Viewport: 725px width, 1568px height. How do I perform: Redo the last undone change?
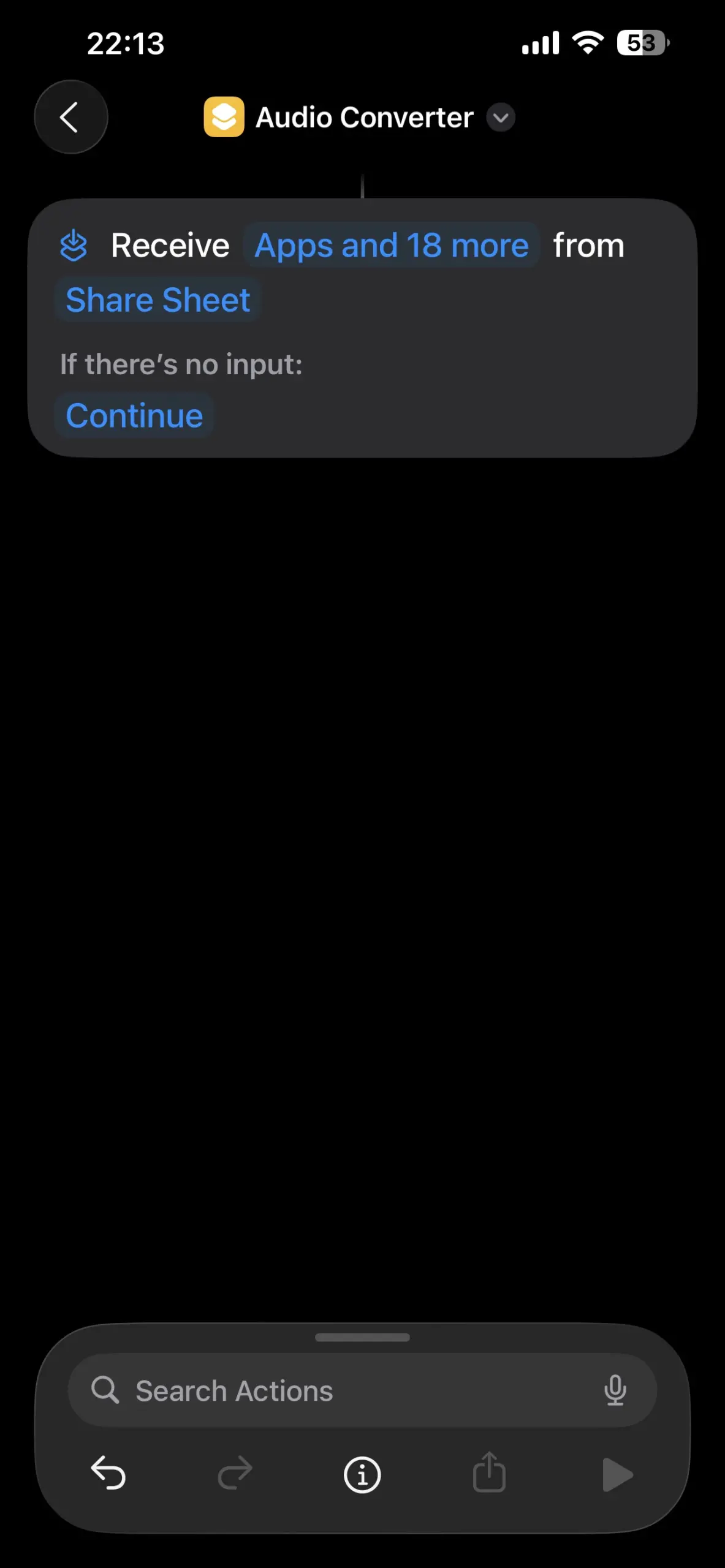click(x=235, y=1473)
